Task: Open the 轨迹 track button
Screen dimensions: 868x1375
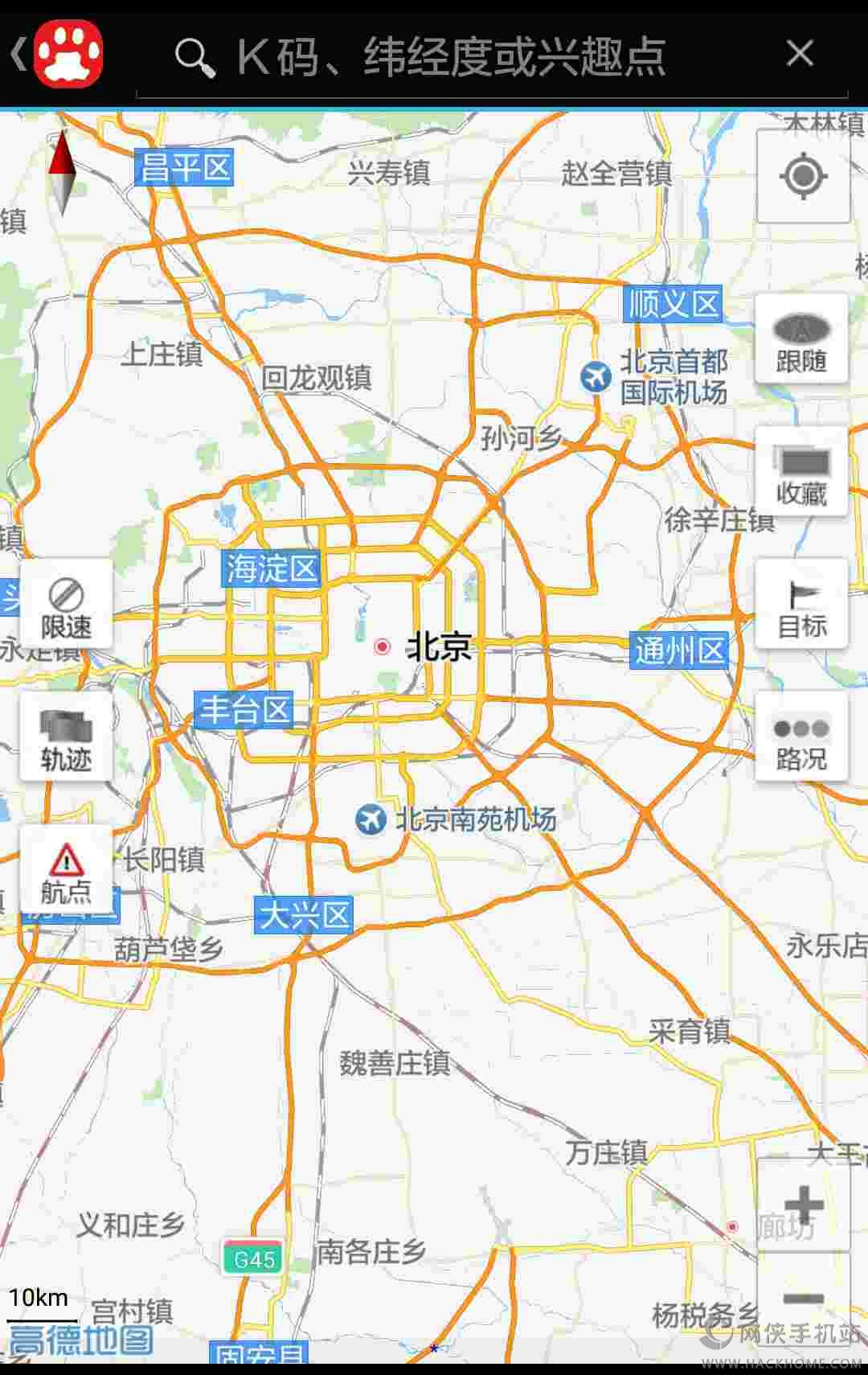Action: pyautogui.click(x=66, y=737)
